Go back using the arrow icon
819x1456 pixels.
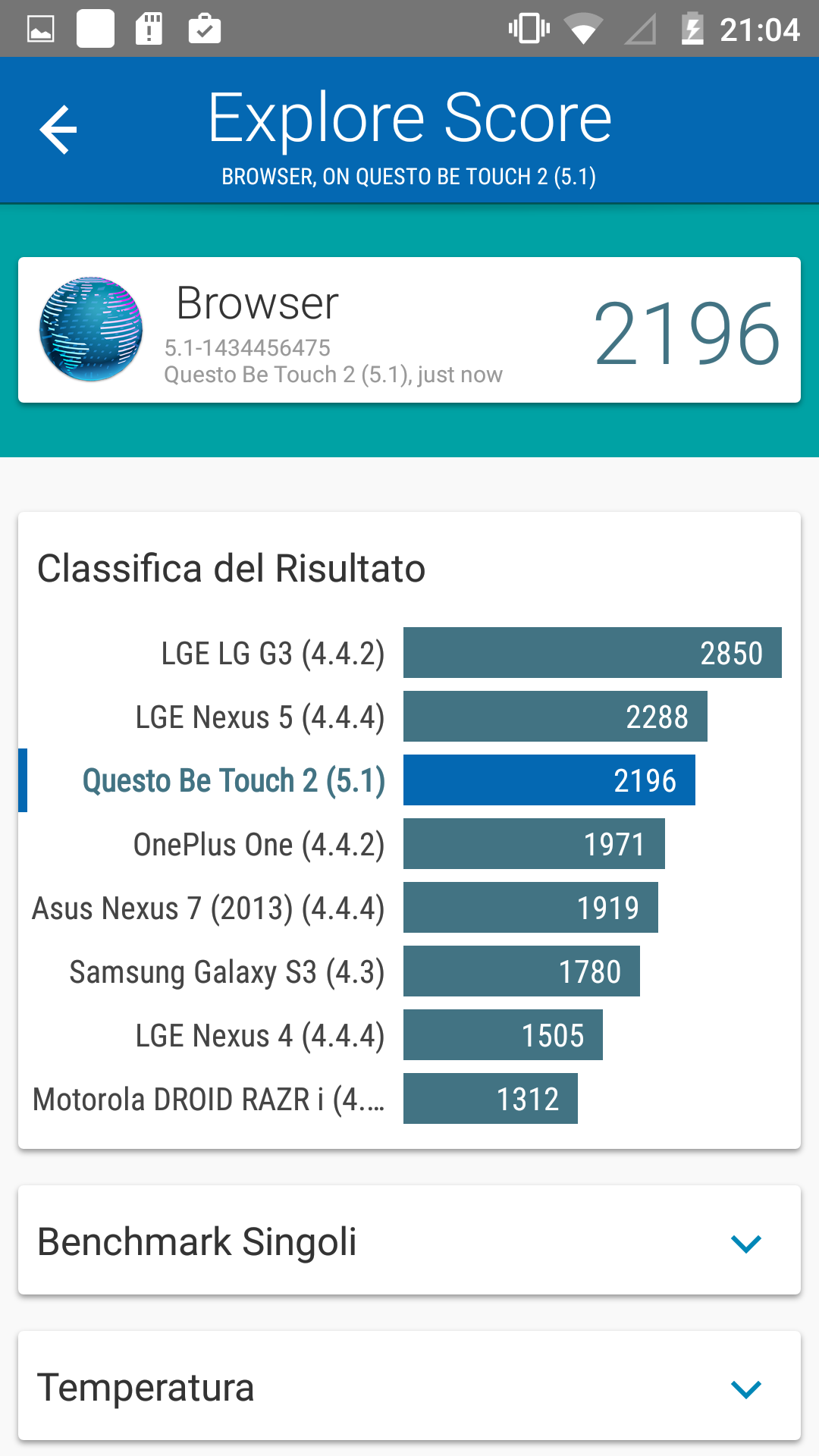[x=58, y=130]
